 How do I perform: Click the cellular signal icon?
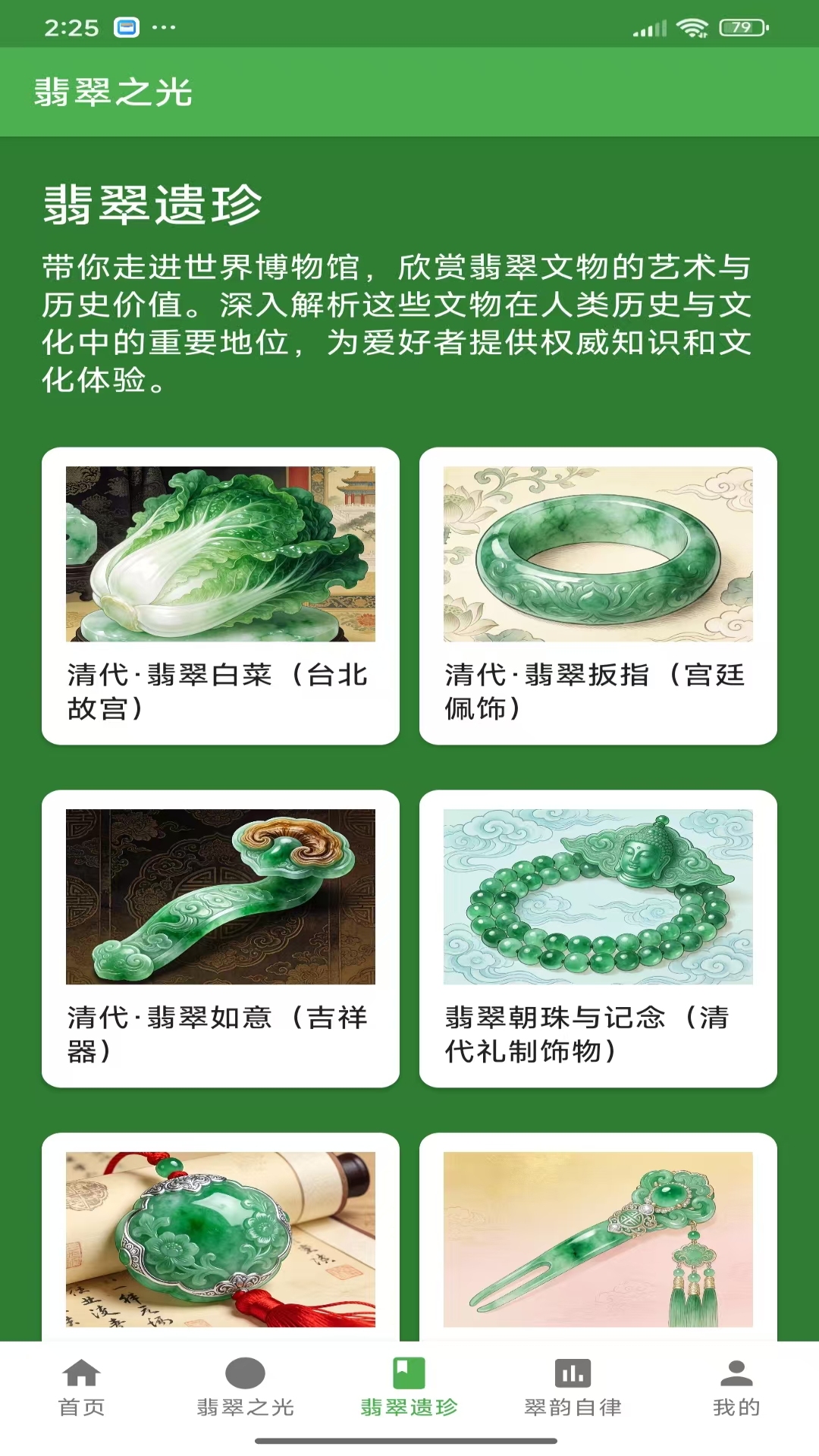click(x=647, y=28)
